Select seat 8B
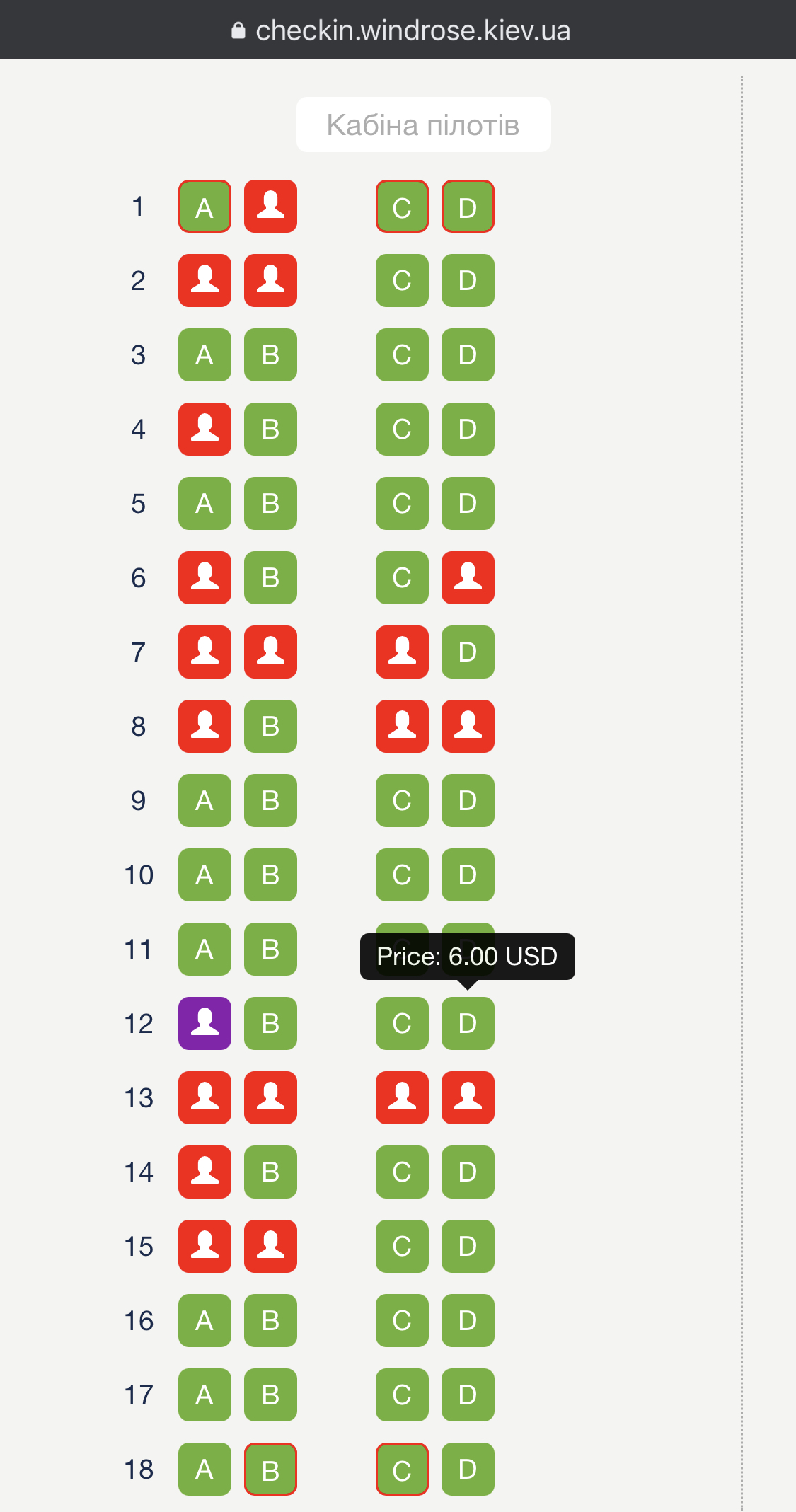The image size is (796, 1512). click(x=270, y=726)
